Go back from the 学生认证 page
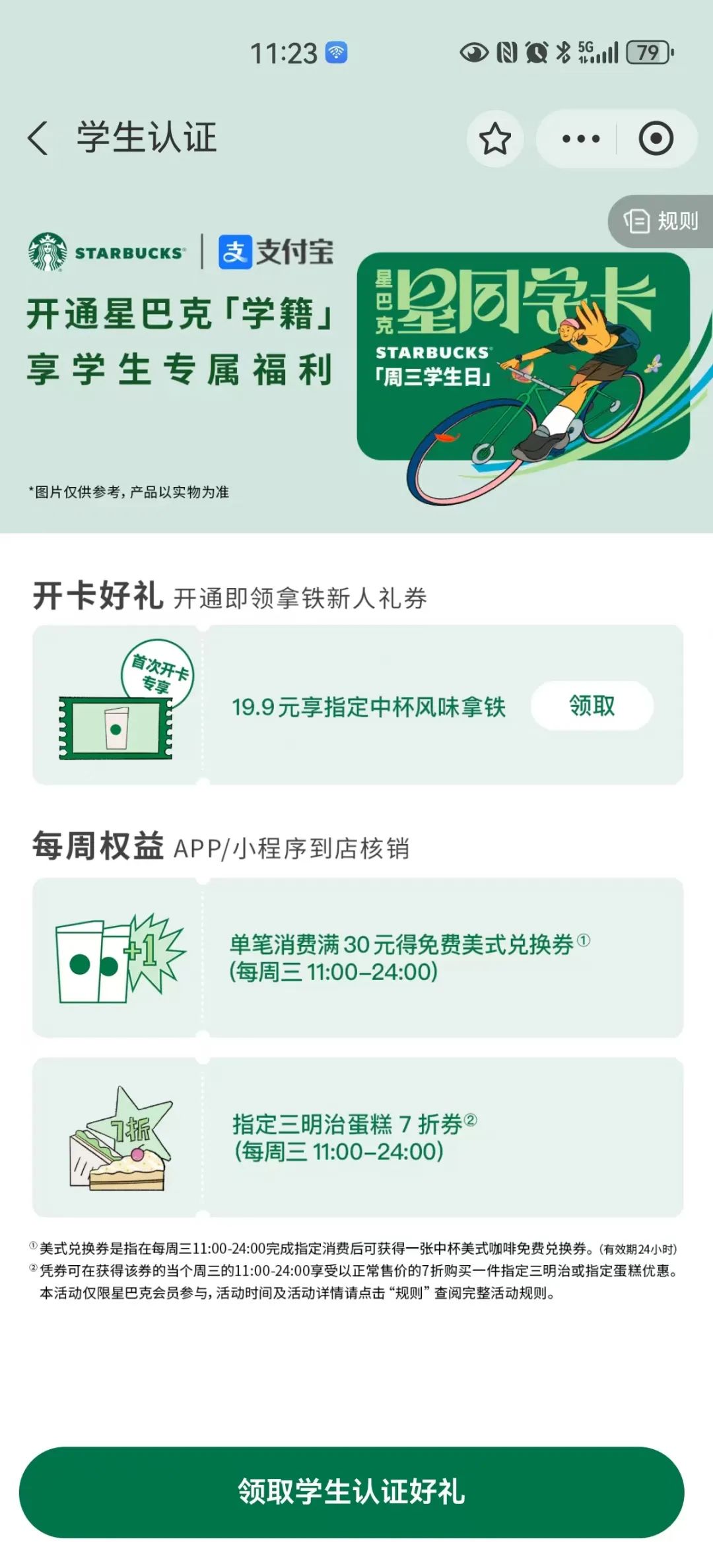This screenshot has height=1568, width=713. (x=38, y=139)
